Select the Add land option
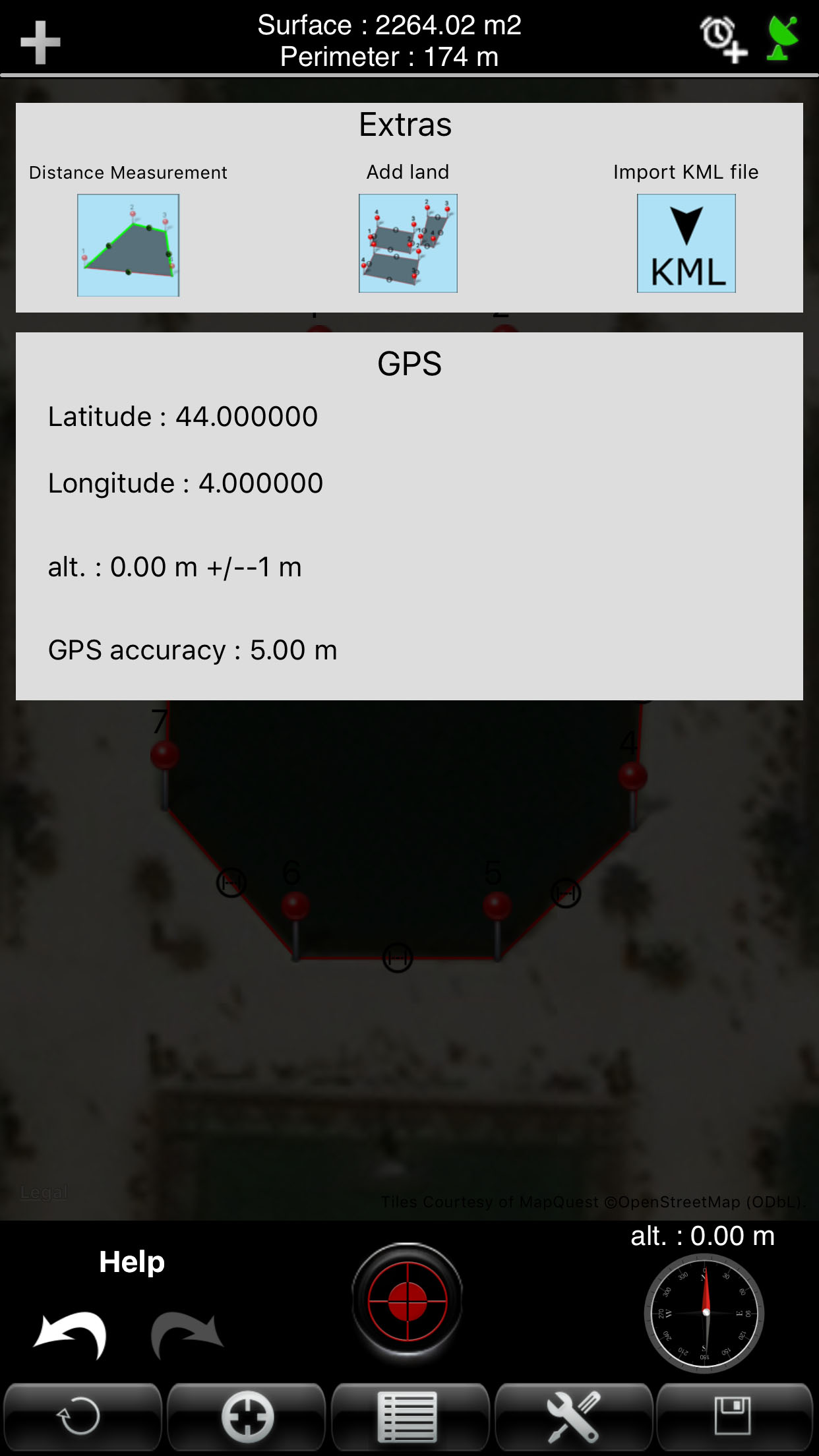 point(408,243)
